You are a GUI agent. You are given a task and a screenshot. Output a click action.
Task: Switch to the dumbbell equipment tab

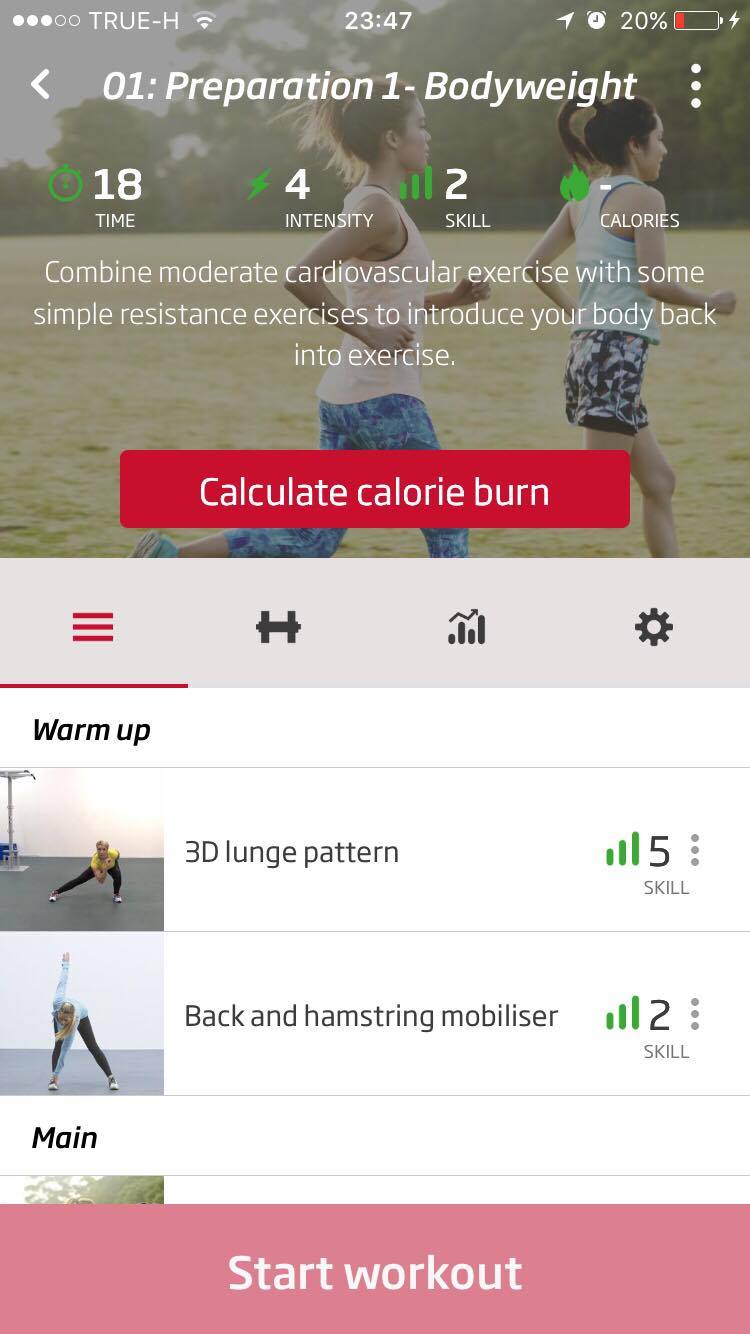[x=279, y=627]
